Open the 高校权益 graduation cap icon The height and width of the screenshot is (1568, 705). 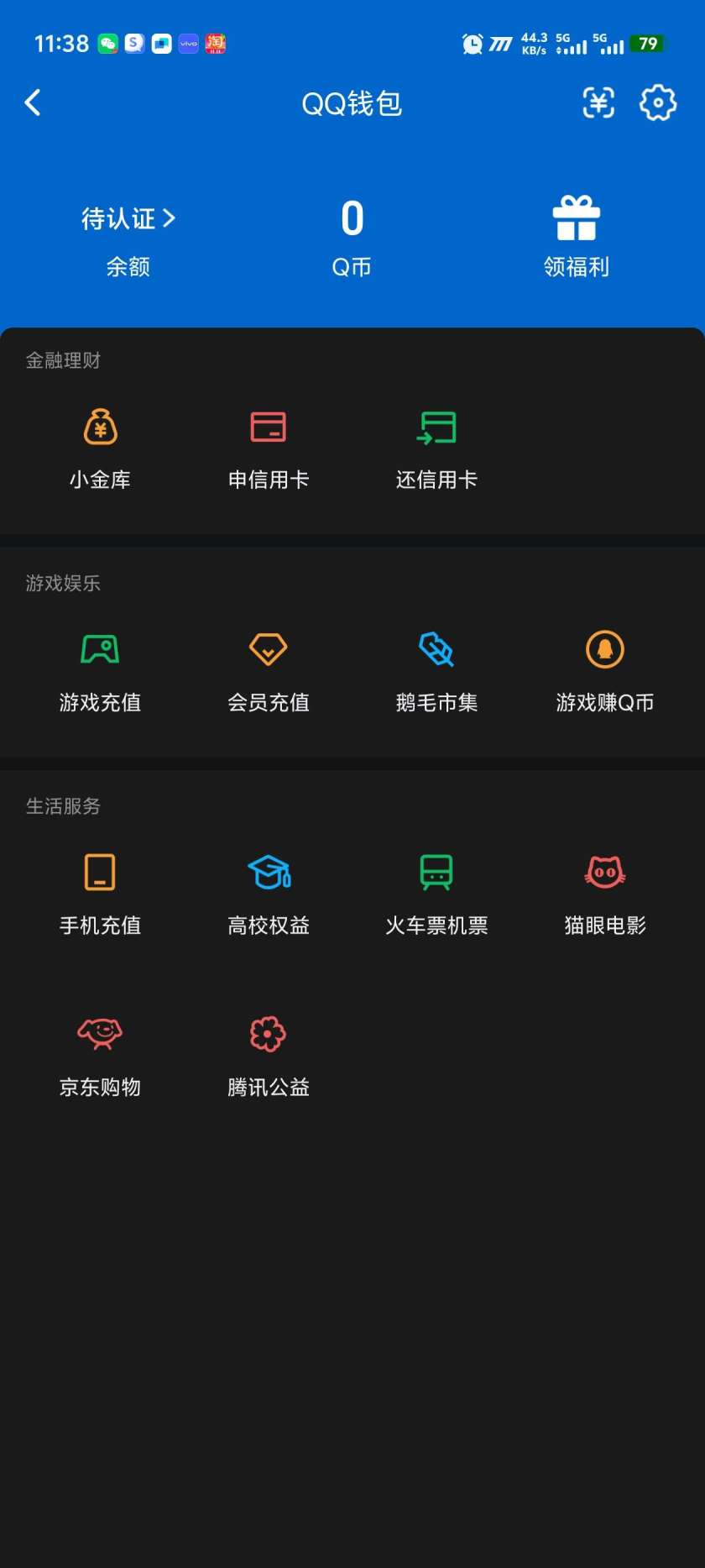click(x=268, y=872)
